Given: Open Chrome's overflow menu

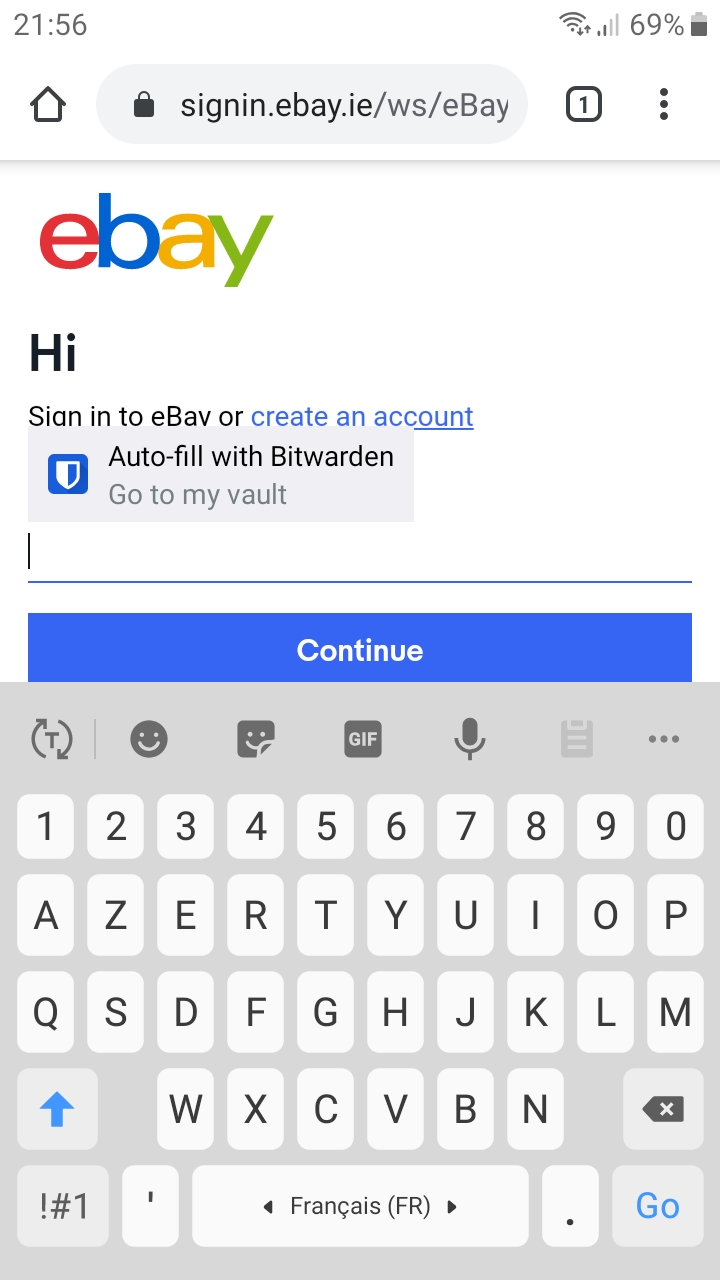Looking at the screenshot, I should click(664, 104).
